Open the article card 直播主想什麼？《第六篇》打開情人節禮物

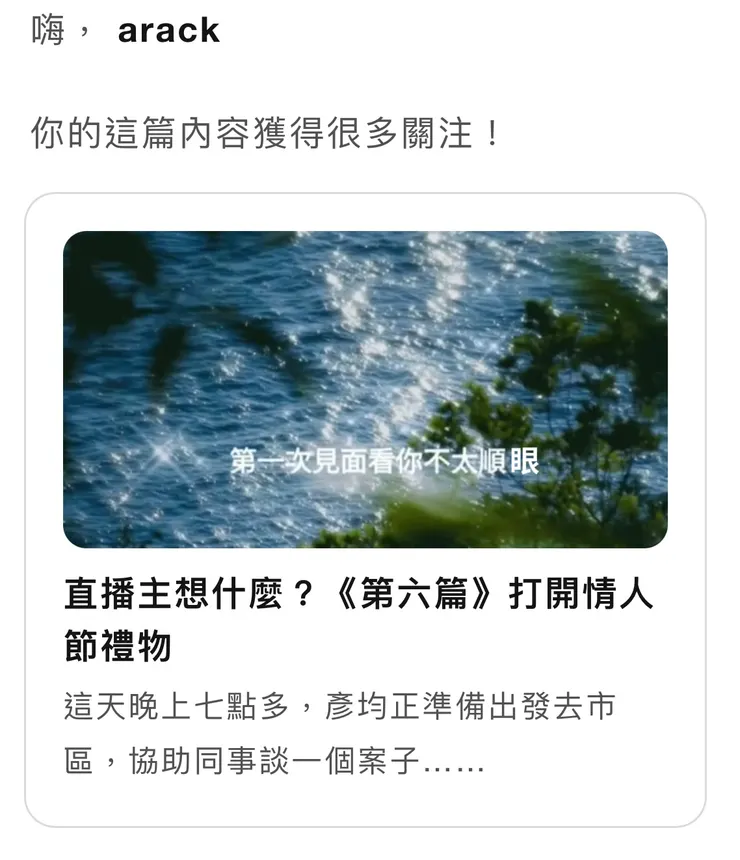(360, 619)
